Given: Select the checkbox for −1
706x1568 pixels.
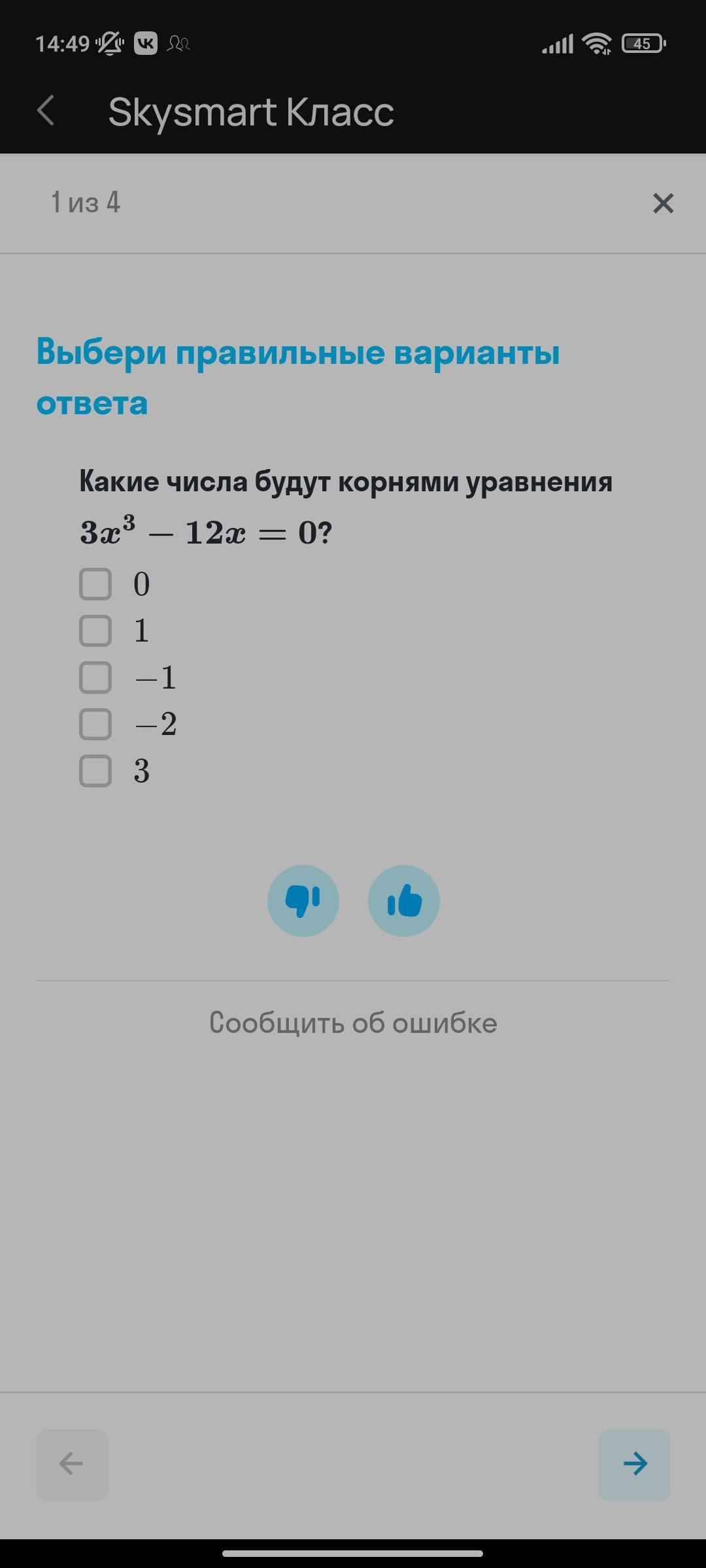Looking at the screenshot, I should [95, 678].
